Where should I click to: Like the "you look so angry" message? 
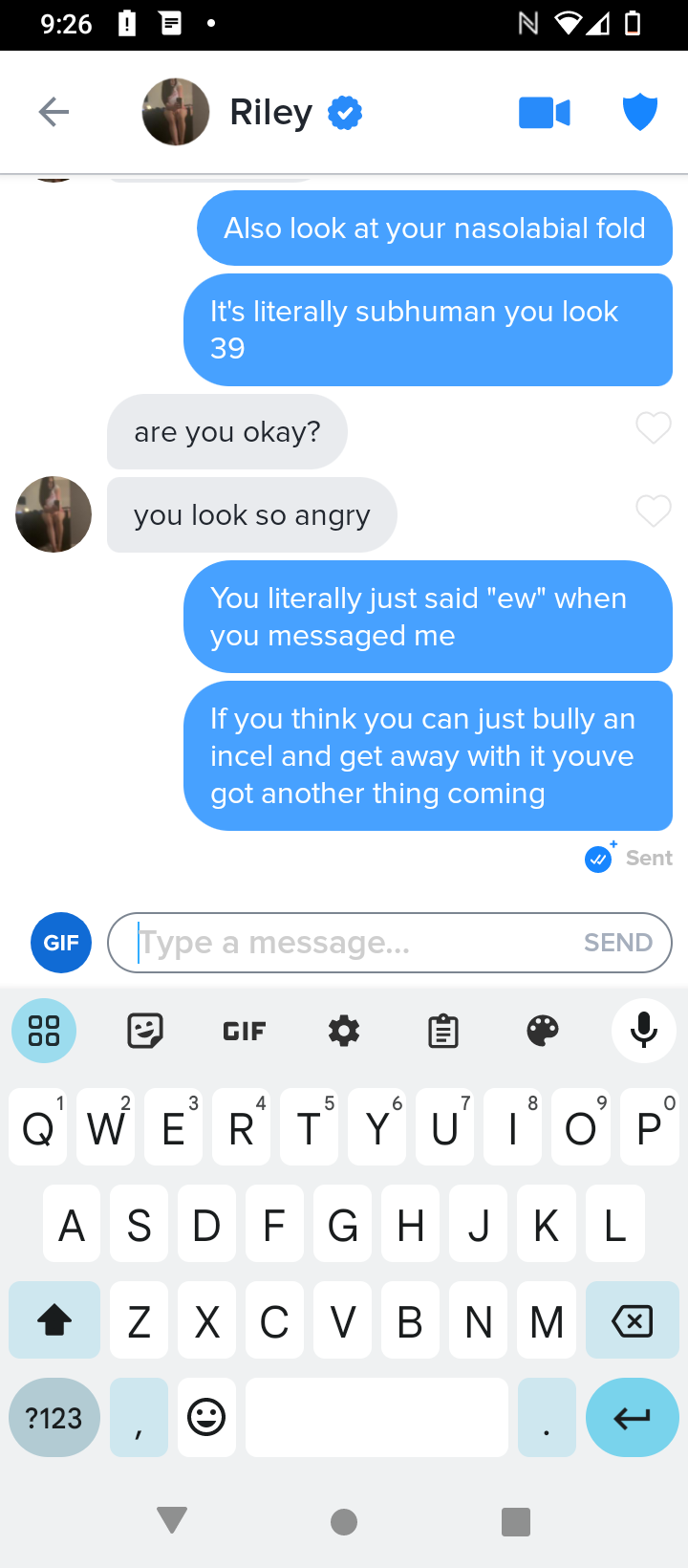654,512
